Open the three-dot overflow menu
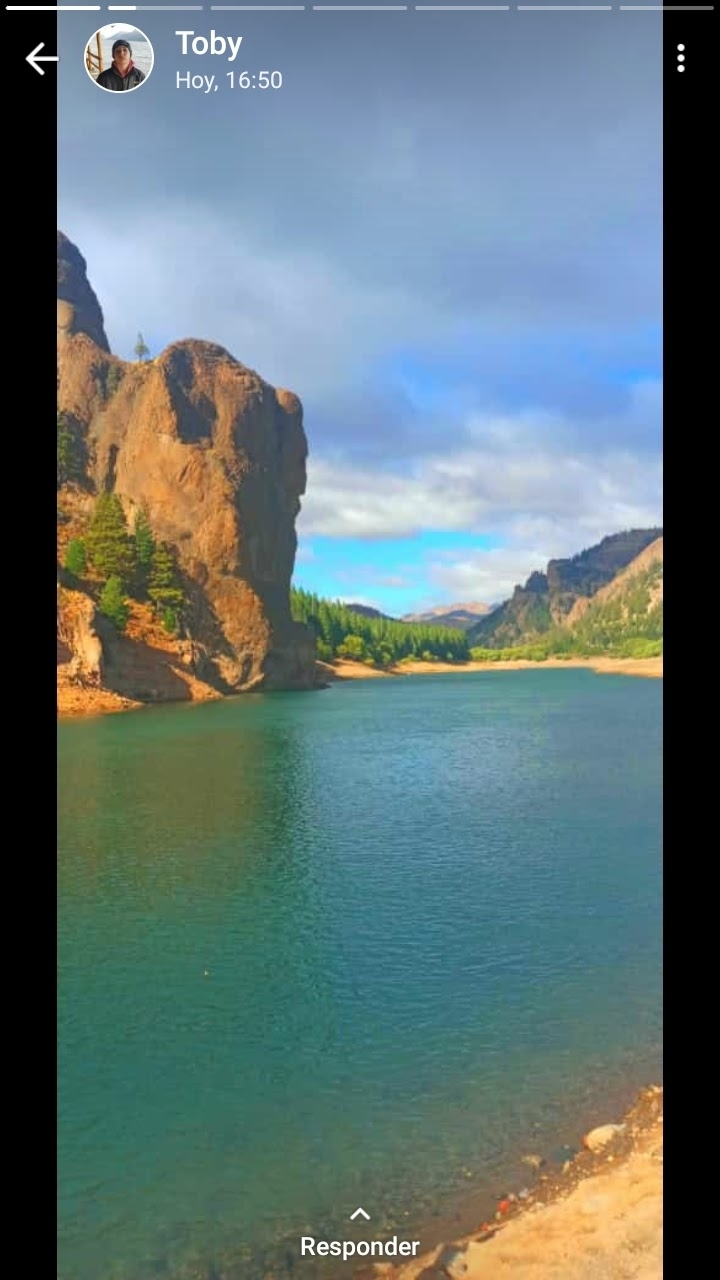 (680, 58)
